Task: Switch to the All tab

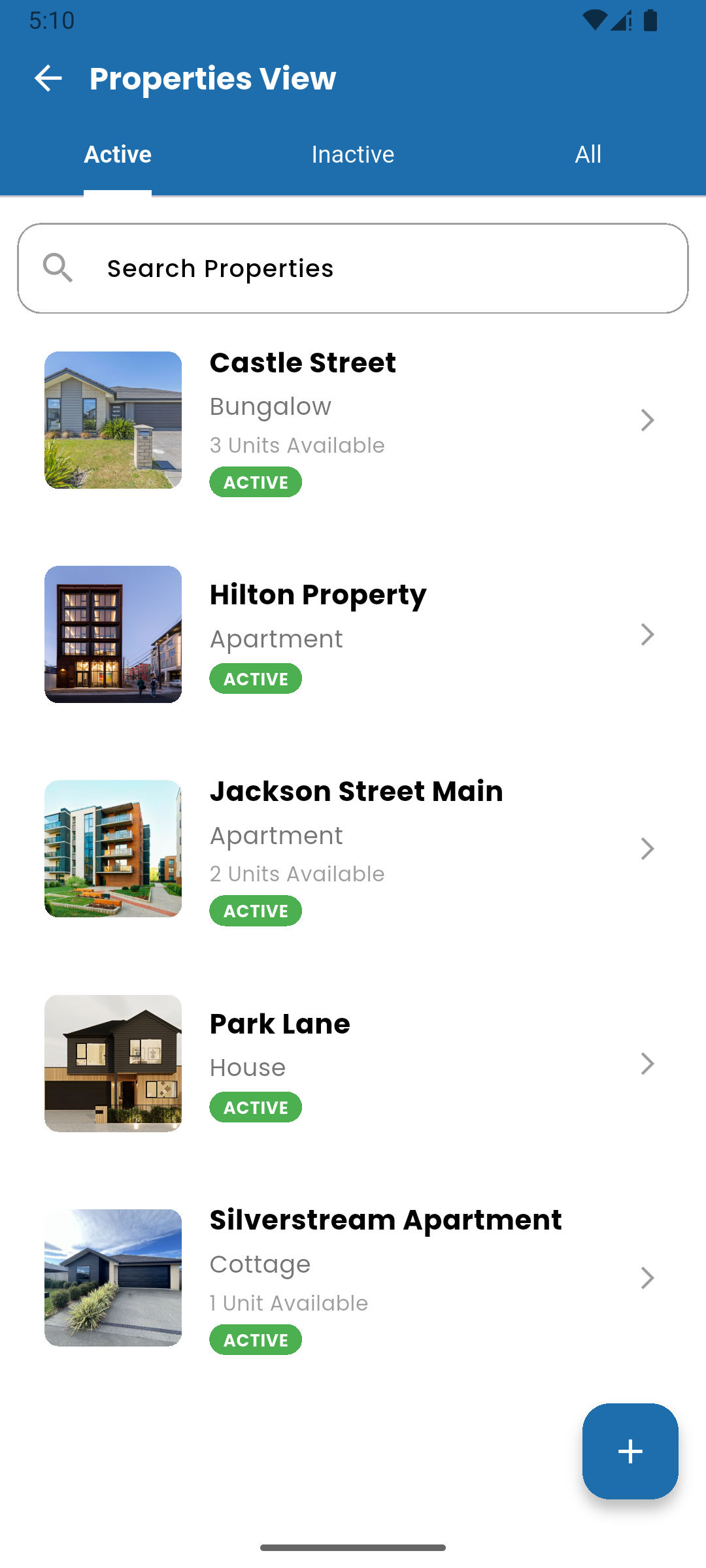Action: click(x=588, y=154)
